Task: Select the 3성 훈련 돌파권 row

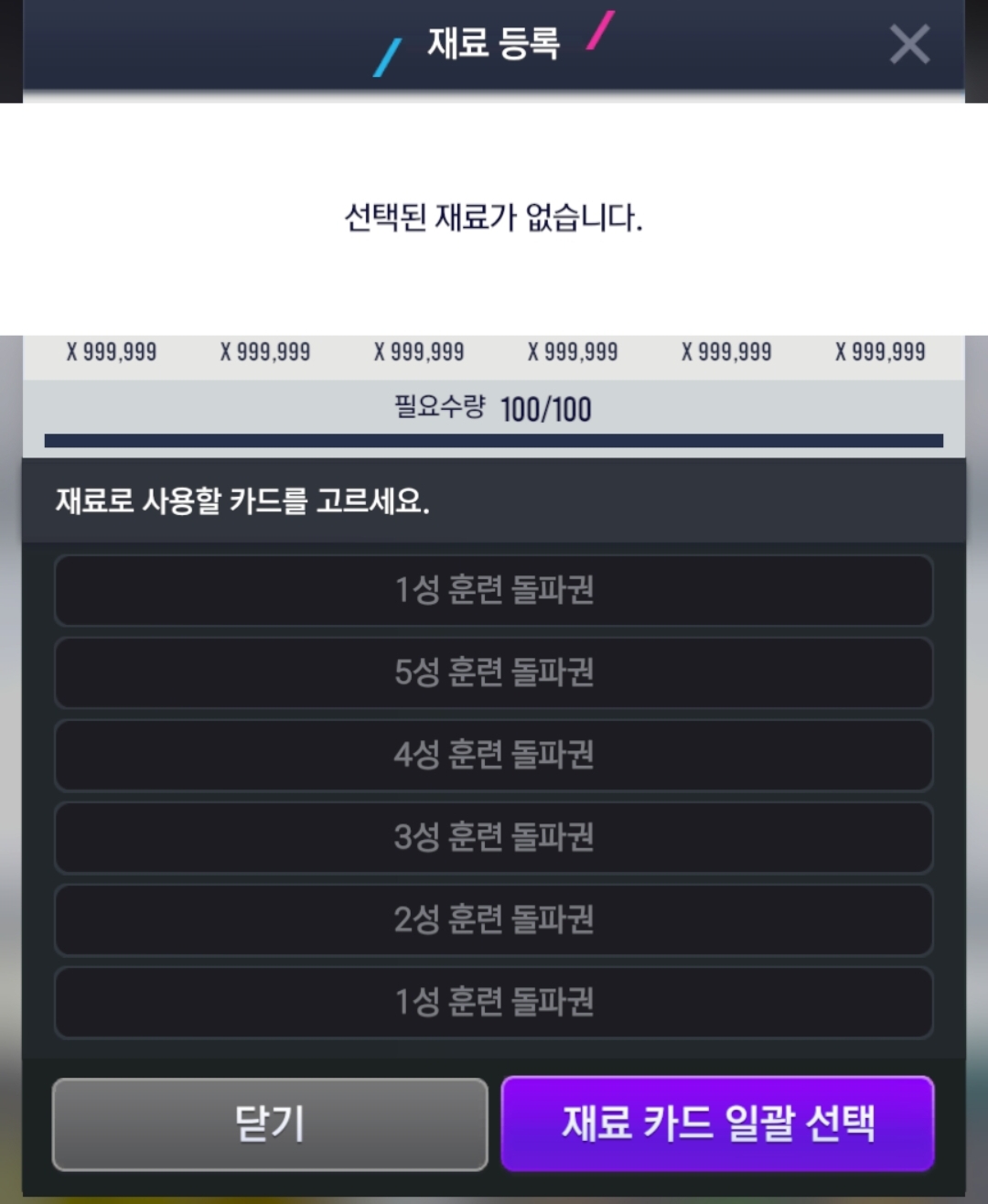Action: coord(494,837)
